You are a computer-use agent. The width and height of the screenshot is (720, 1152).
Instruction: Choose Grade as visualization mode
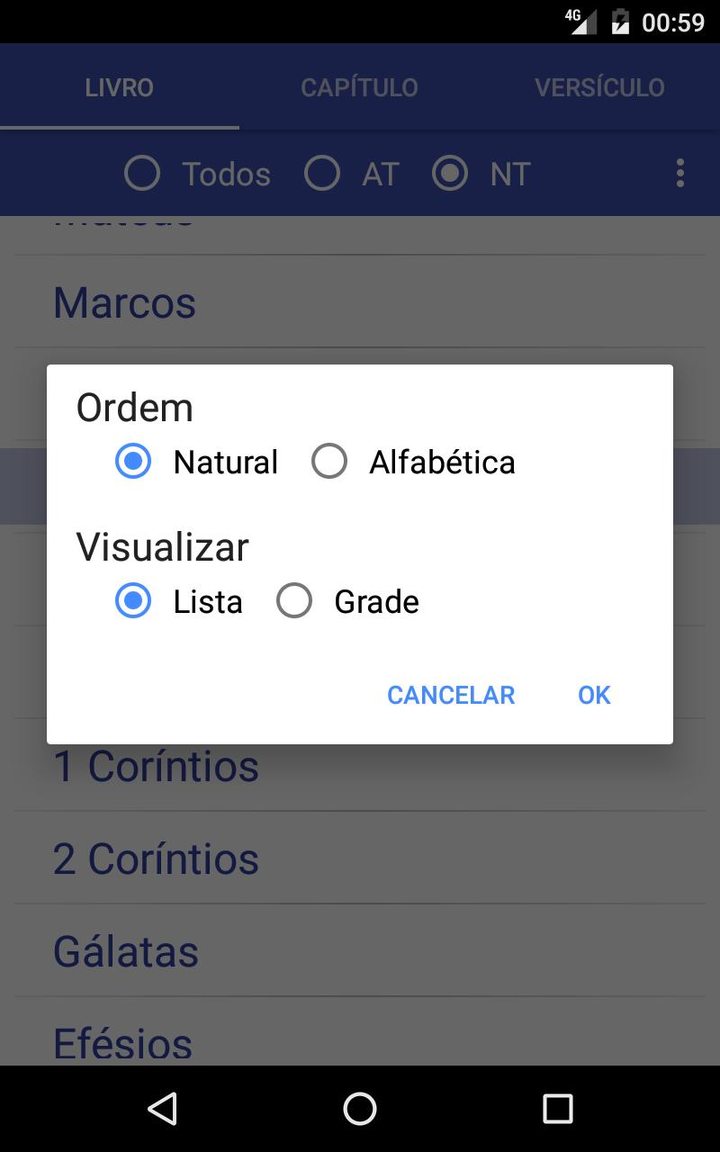(295, 600)
